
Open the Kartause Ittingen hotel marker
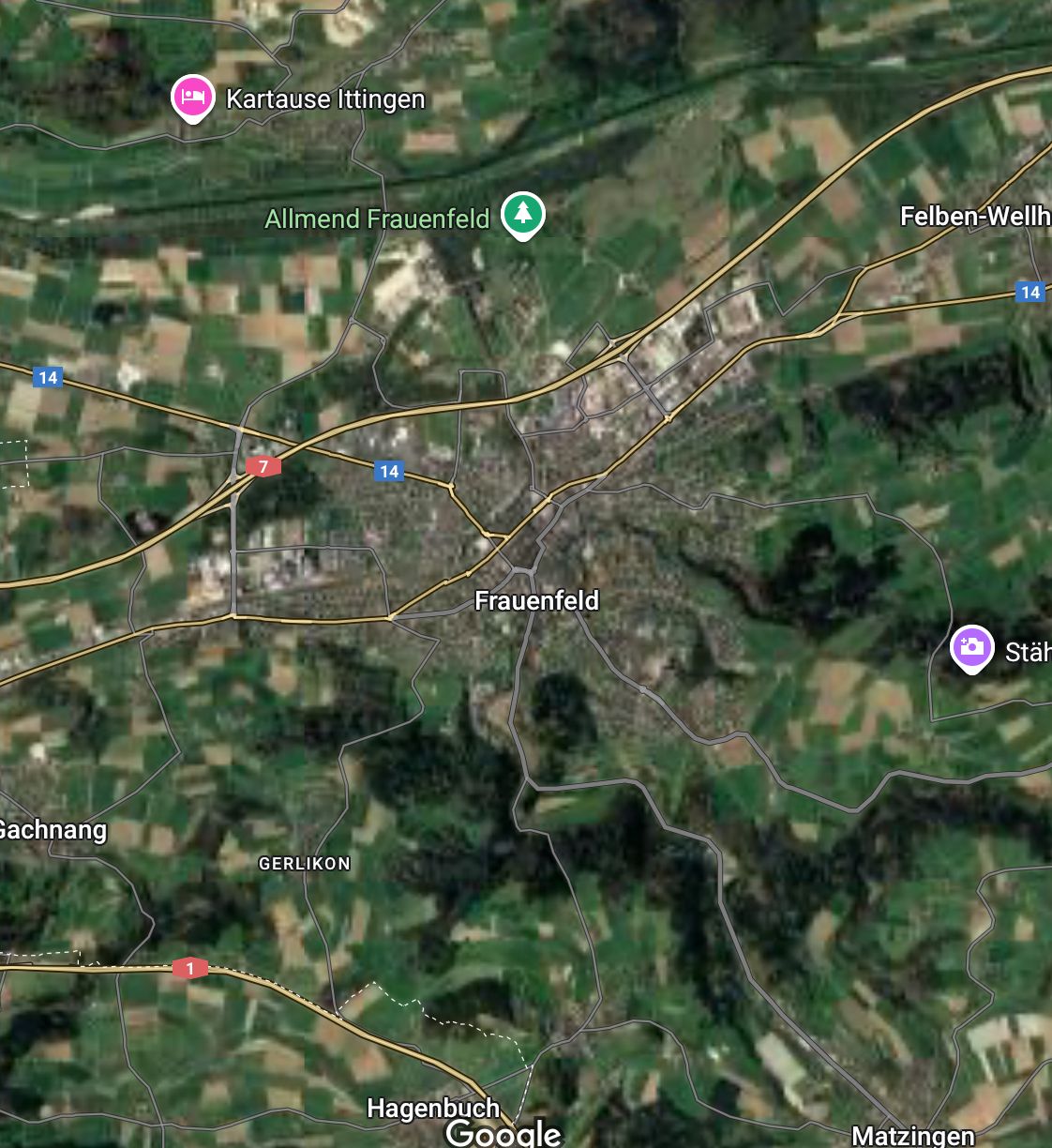(x=192, y=98)
